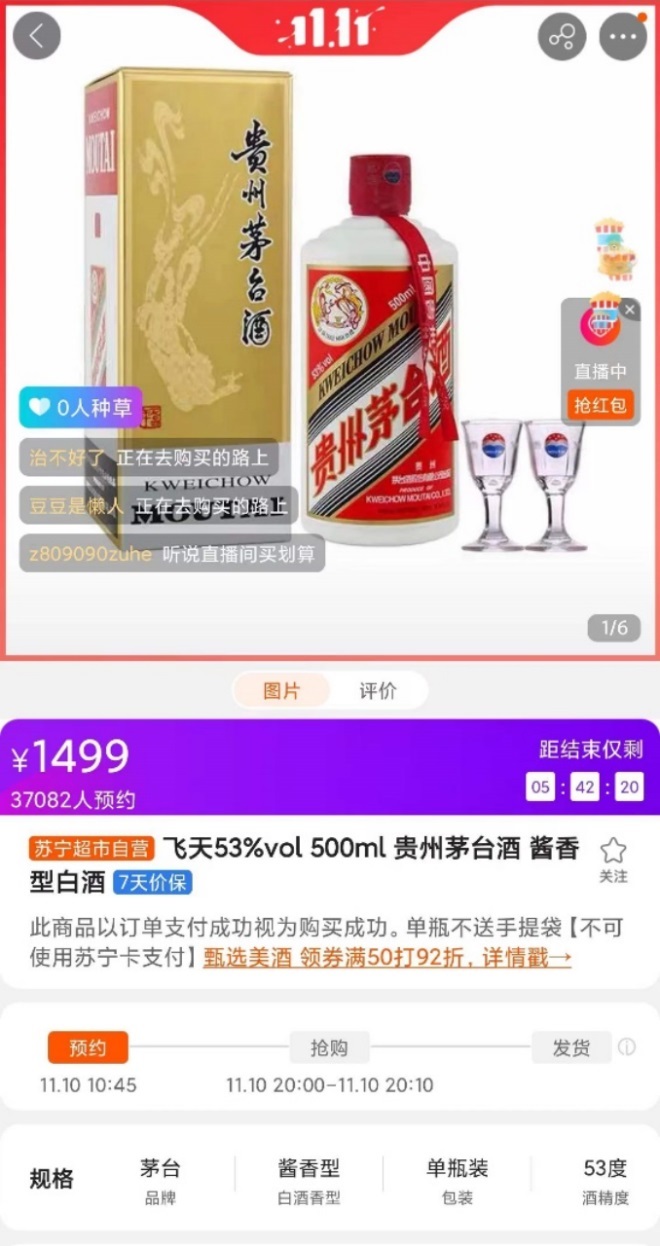660x1246 pixels.
Task: Tap 抢红包 in the live widget
Action: [x=600, y=404]
